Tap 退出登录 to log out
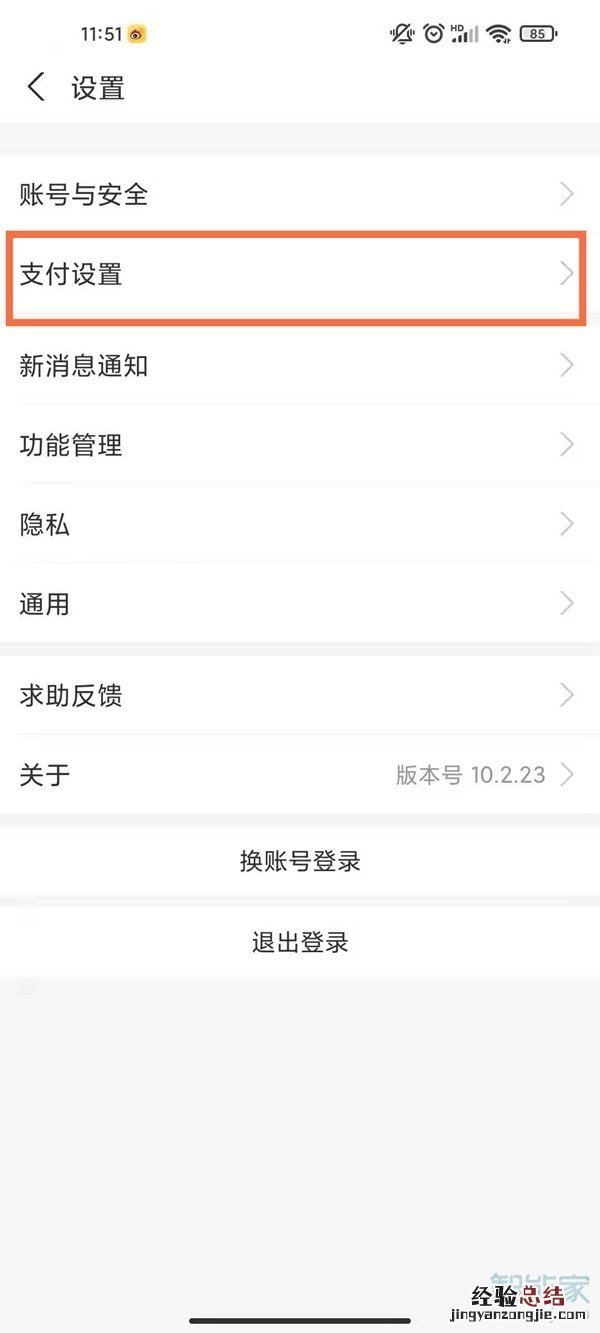This screenshot has height=1333, width=600. (300, 942)
